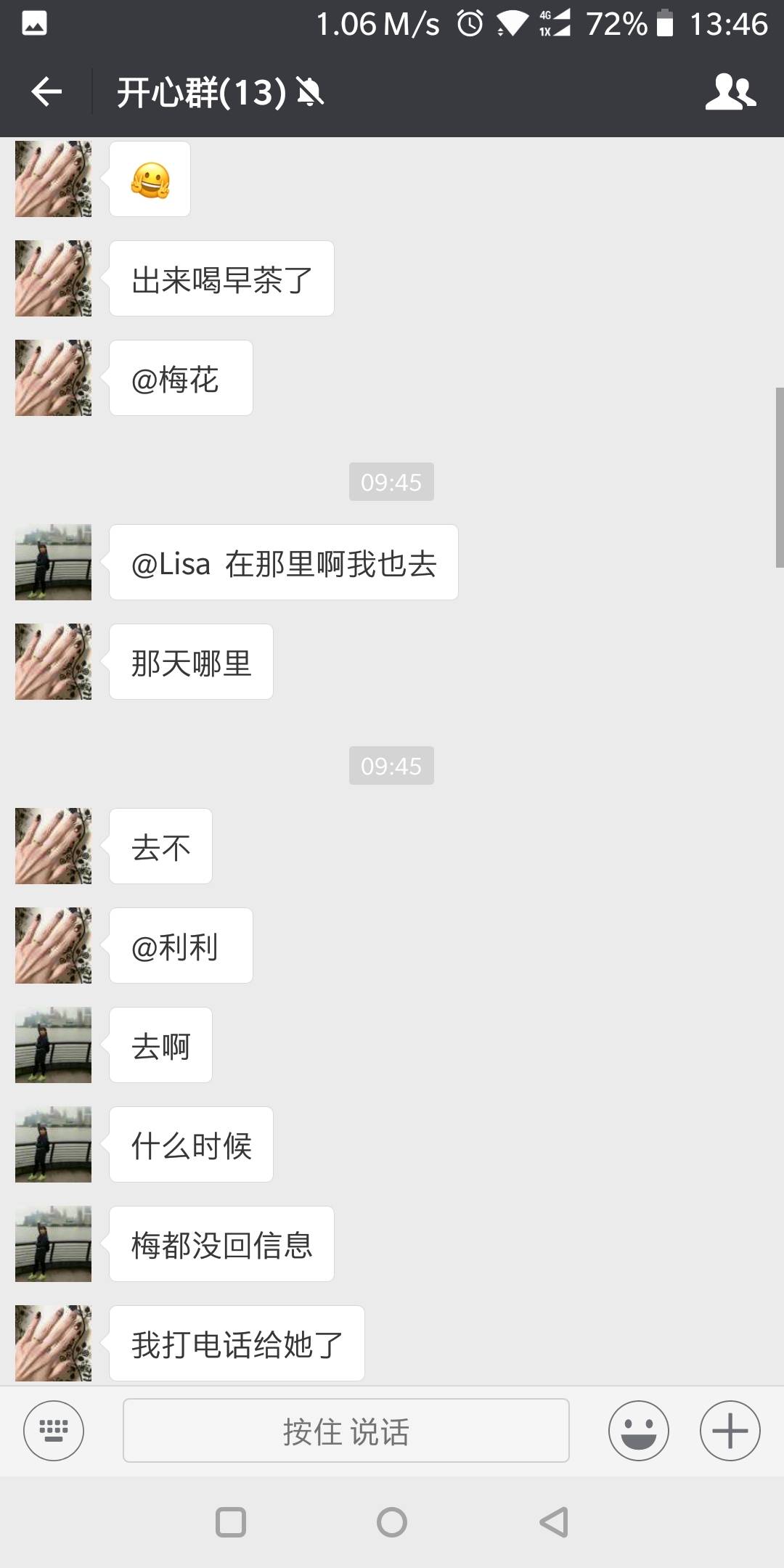The image size is (784, 1568).
Task: Open the gallery notification icon in status bar
Action: (34, 23)
